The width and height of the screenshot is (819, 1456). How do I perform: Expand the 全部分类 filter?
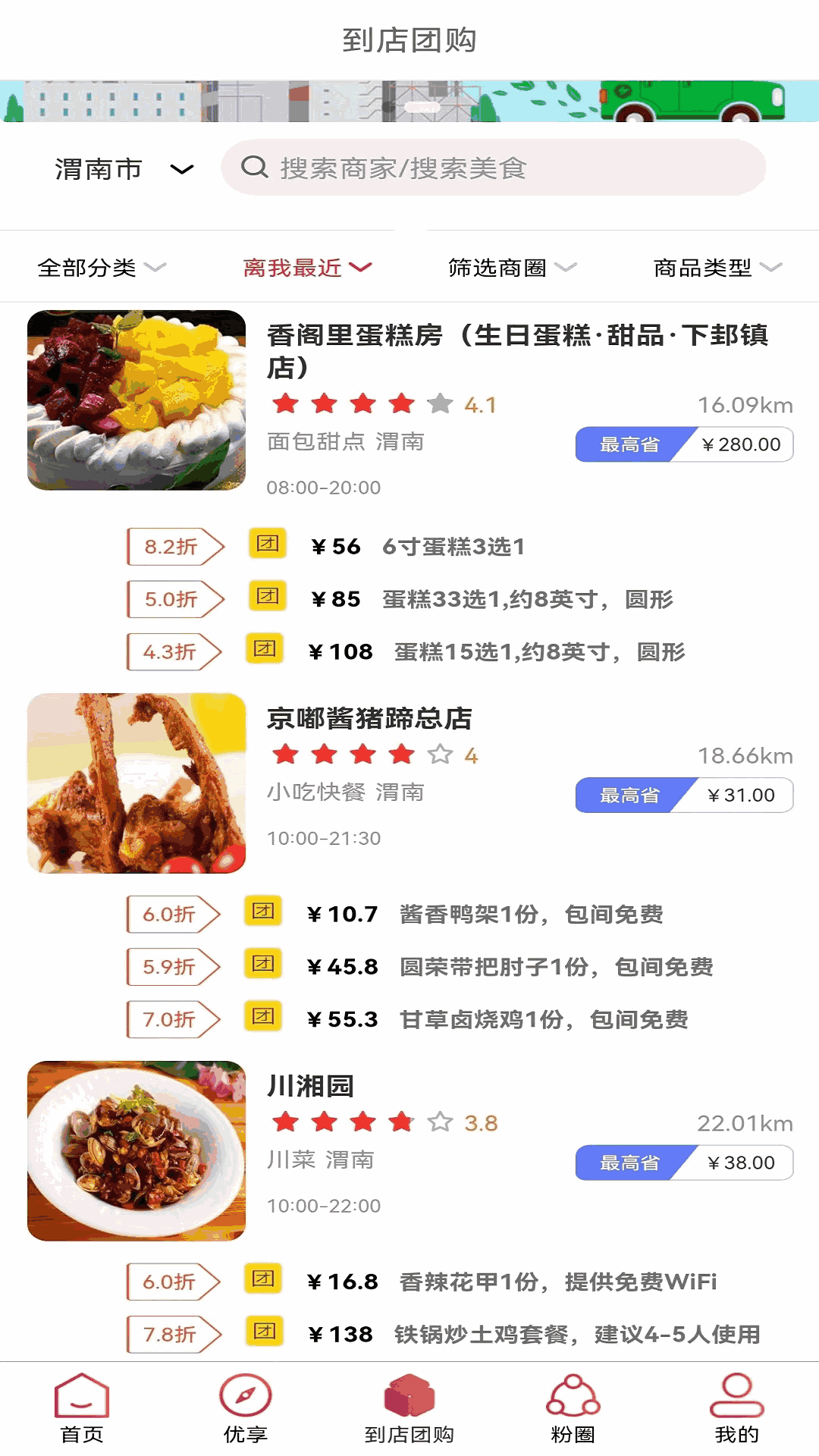coord(102,268)
